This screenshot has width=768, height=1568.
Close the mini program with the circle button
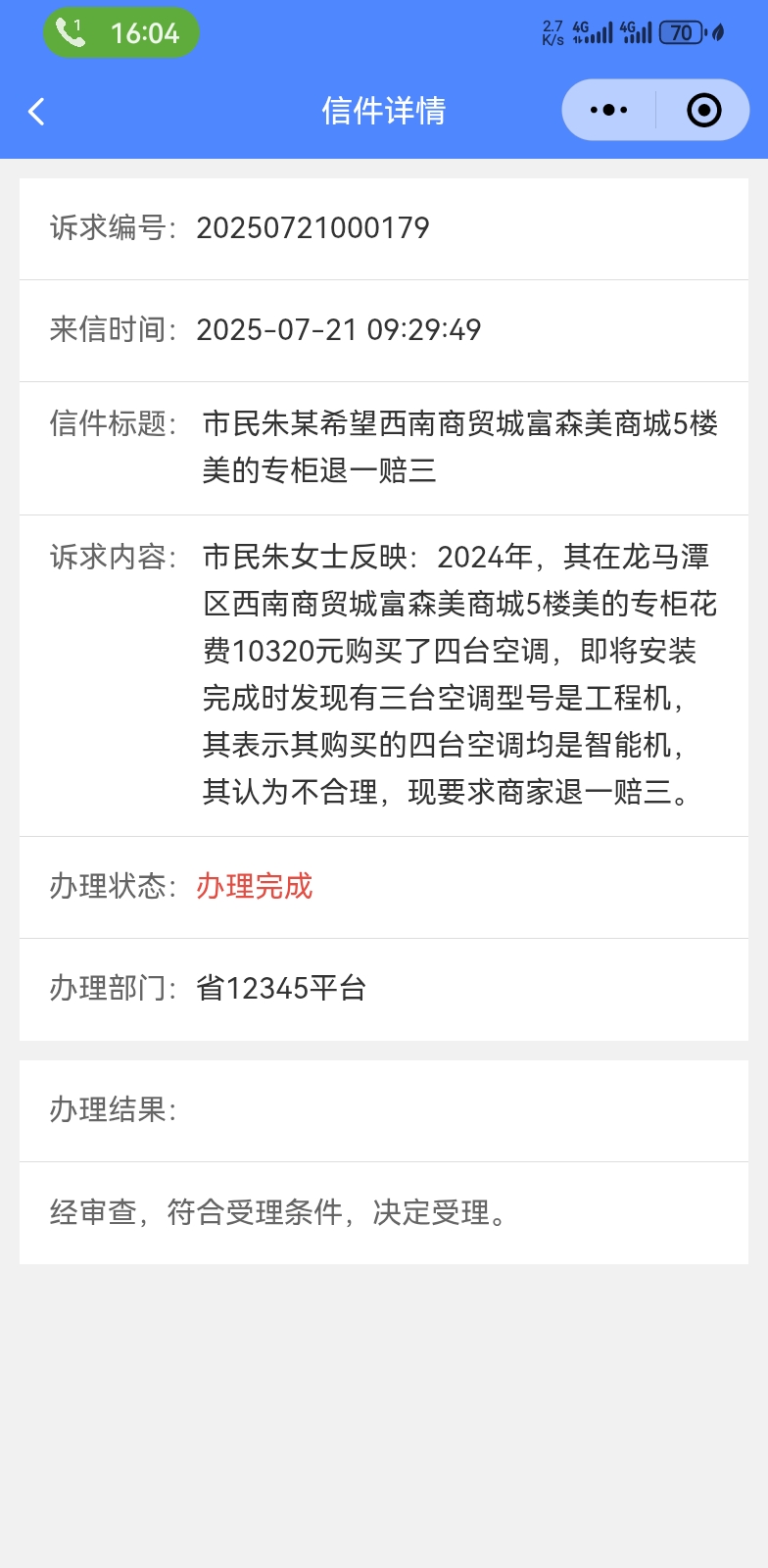[703, 110]
